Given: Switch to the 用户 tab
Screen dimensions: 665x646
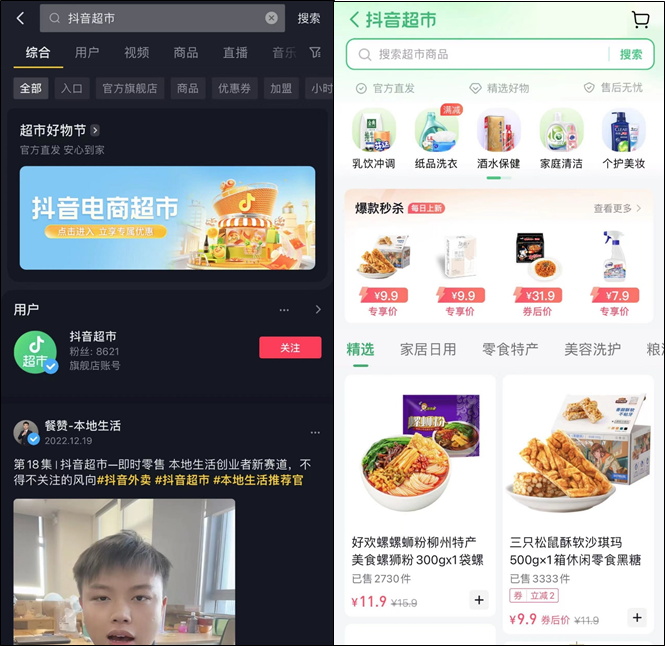Looking at the screenshot, I should tap(87, 53).
